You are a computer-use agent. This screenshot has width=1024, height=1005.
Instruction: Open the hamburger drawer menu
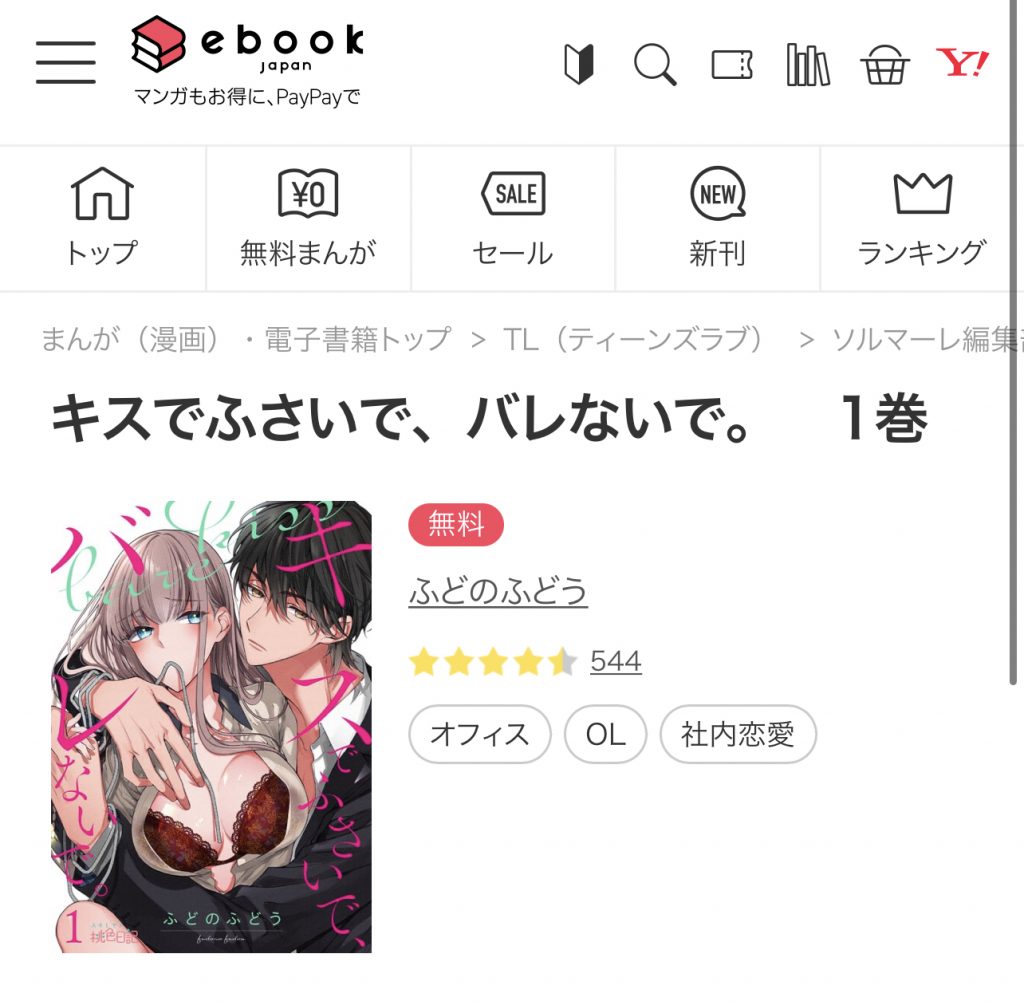pyautogui.click(x=66, y=62)
